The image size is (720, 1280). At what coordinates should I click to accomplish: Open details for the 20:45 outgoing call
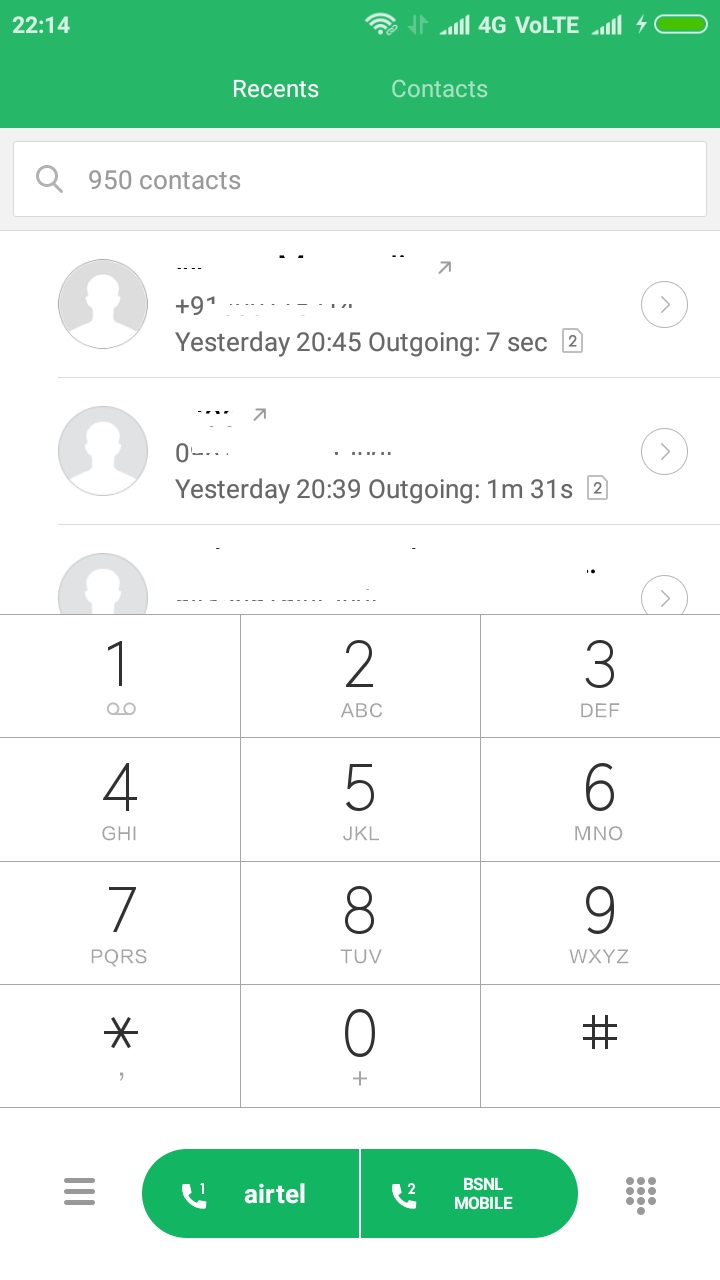pos(664,305)
